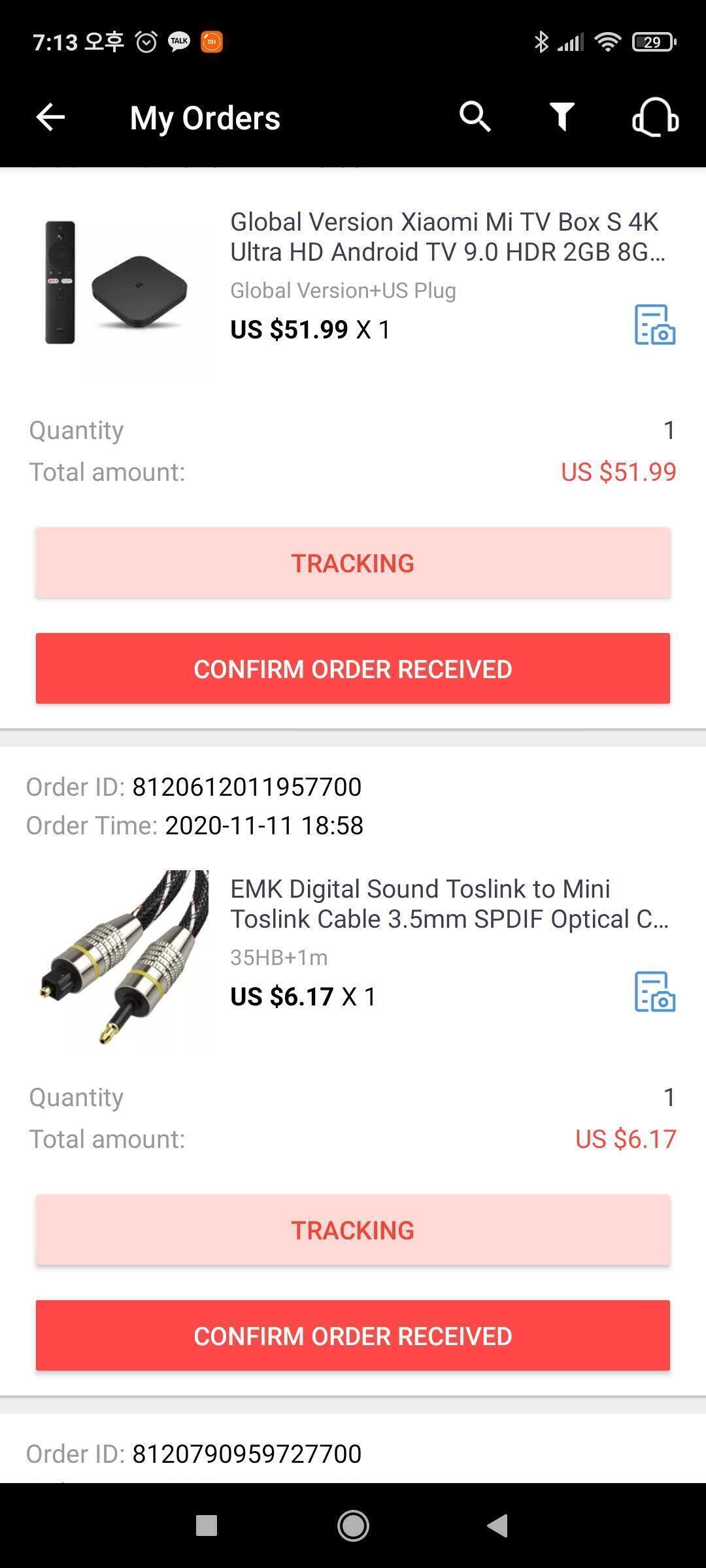The height and width of the screenshot is (1568, 706).
Task: Confirm Xiaomi Mi TV Box order received
Action: [x=353, y=669]
